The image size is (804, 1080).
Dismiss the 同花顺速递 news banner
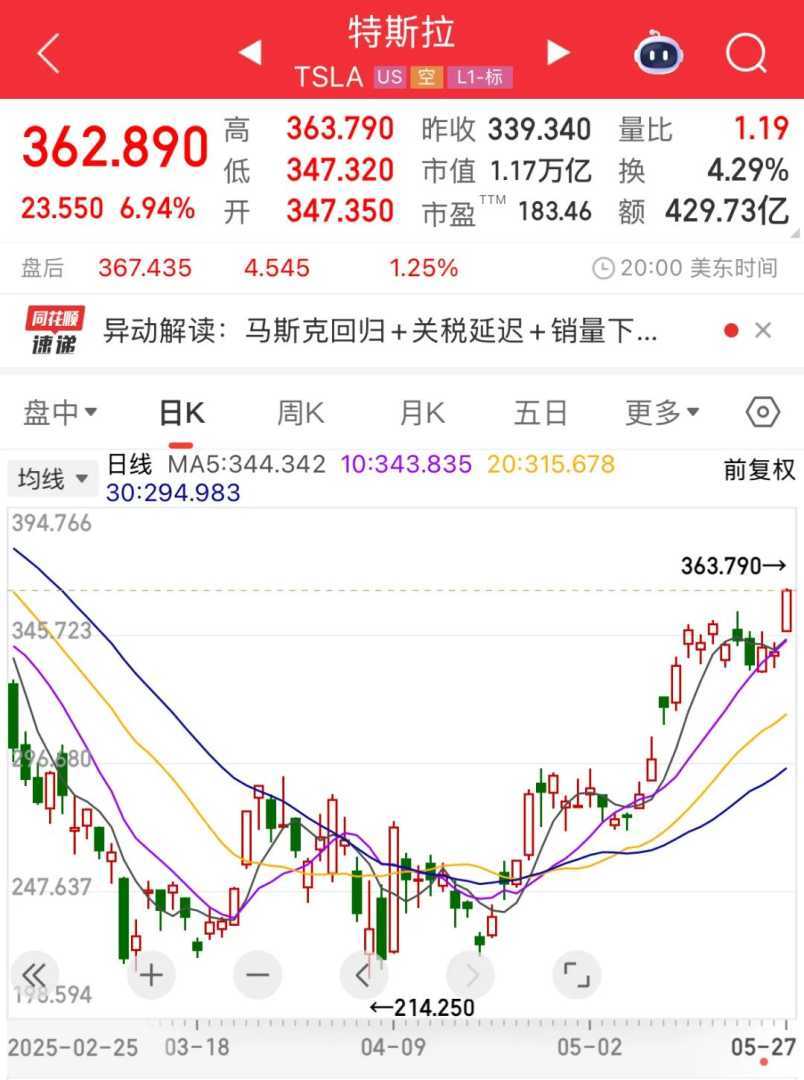[763, 331]
